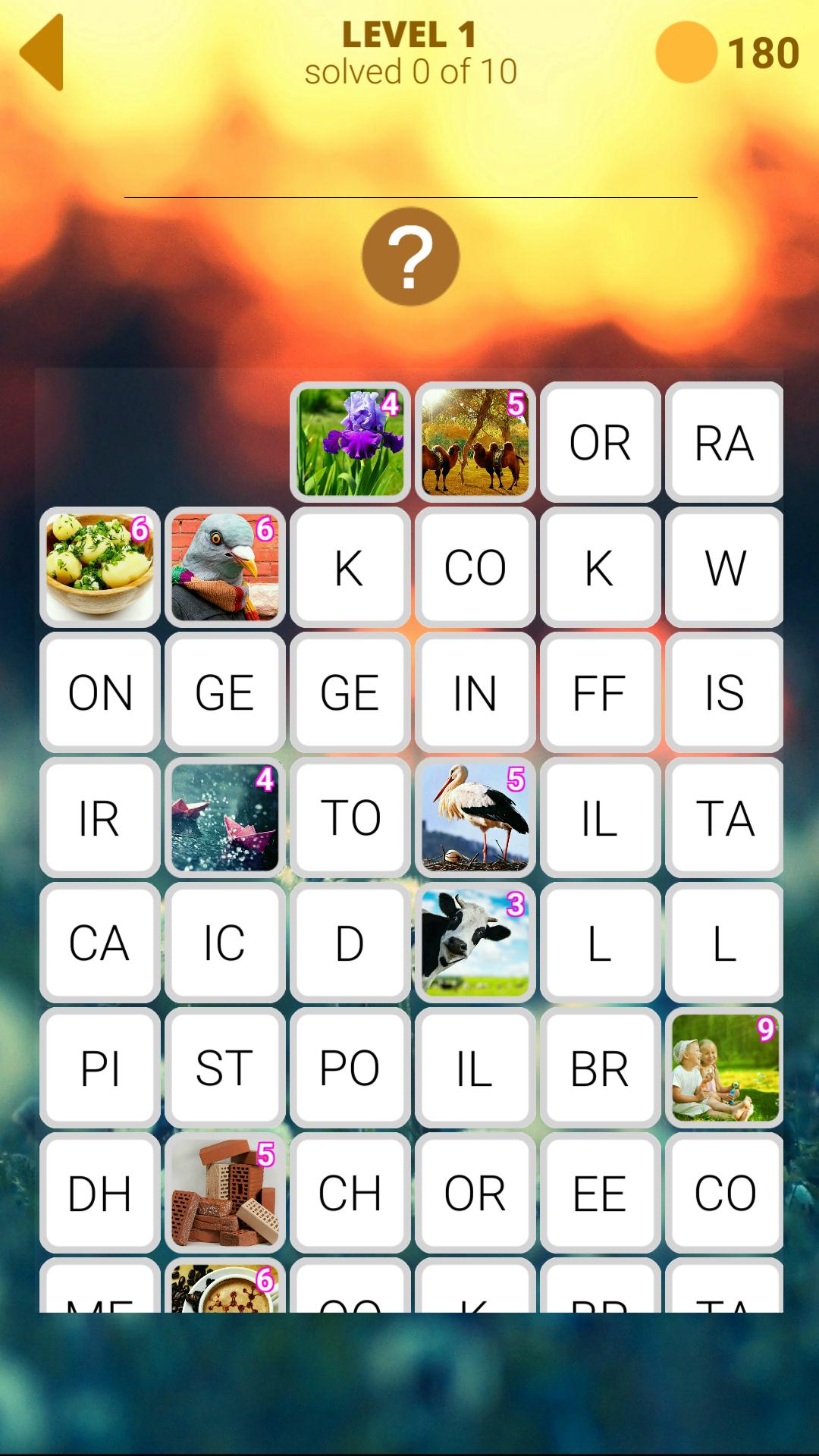Image resolution: width=819 pixels, height=1456 pixels.
Task: Select the cow picture tile
Action: [x=475, y=943]
